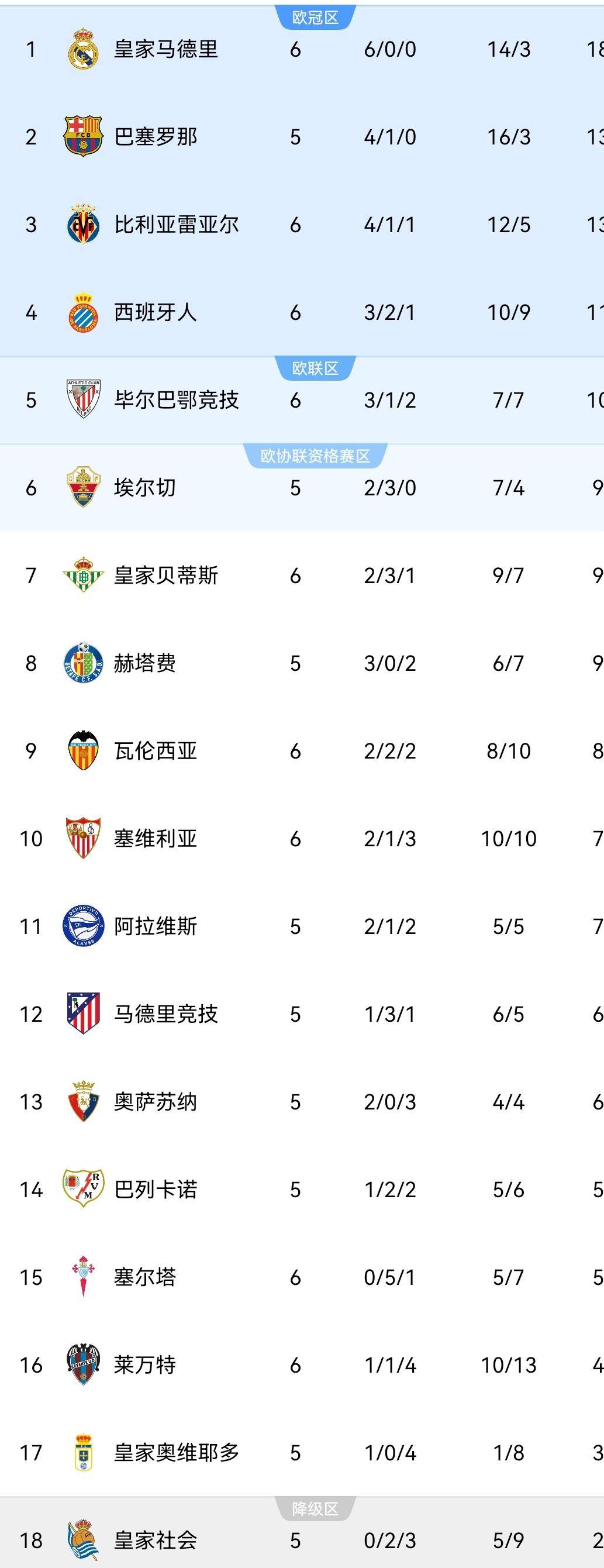Open the 巴列卡诺 team row

click(x=156, y=1189)
